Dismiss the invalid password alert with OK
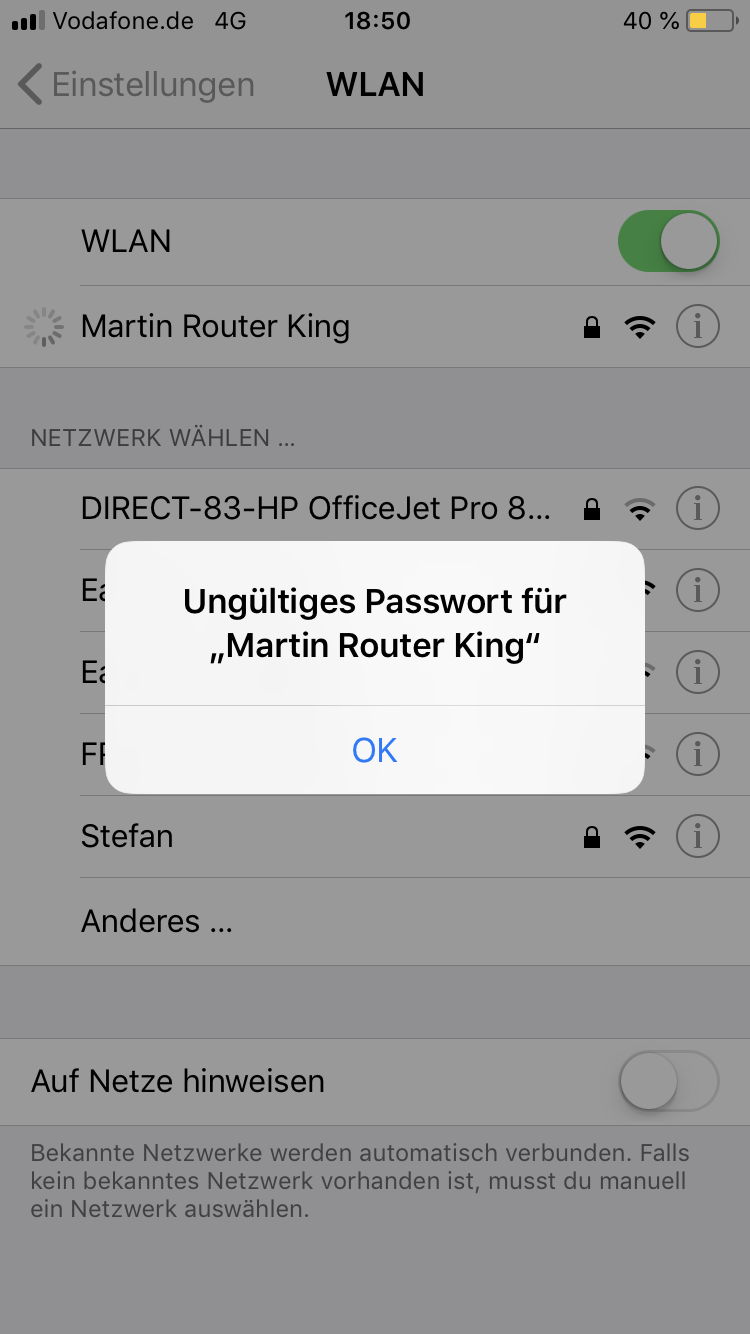This screenshot has height=1334, width=750. 374,750
